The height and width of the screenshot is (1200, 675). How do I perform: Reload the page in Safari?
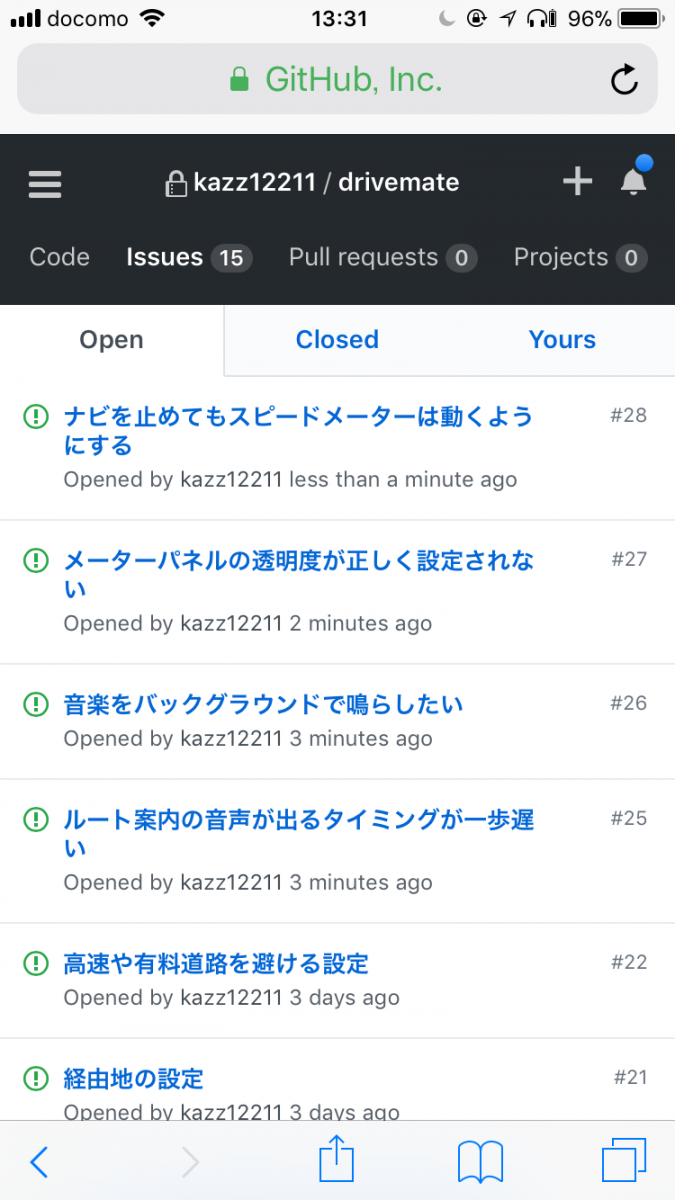tap(624, 79)
